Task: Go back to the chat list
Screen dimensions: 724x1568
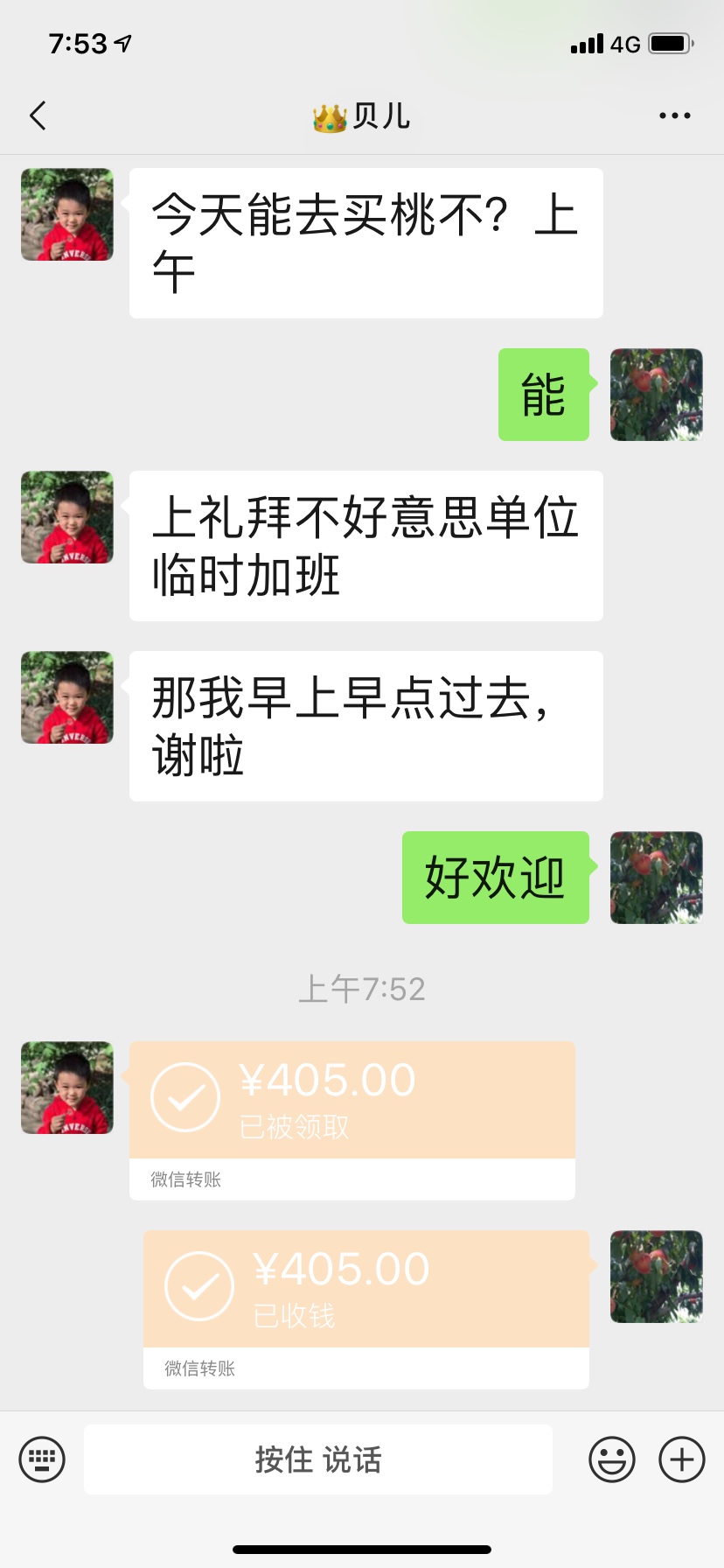Action: click(38, 115)
